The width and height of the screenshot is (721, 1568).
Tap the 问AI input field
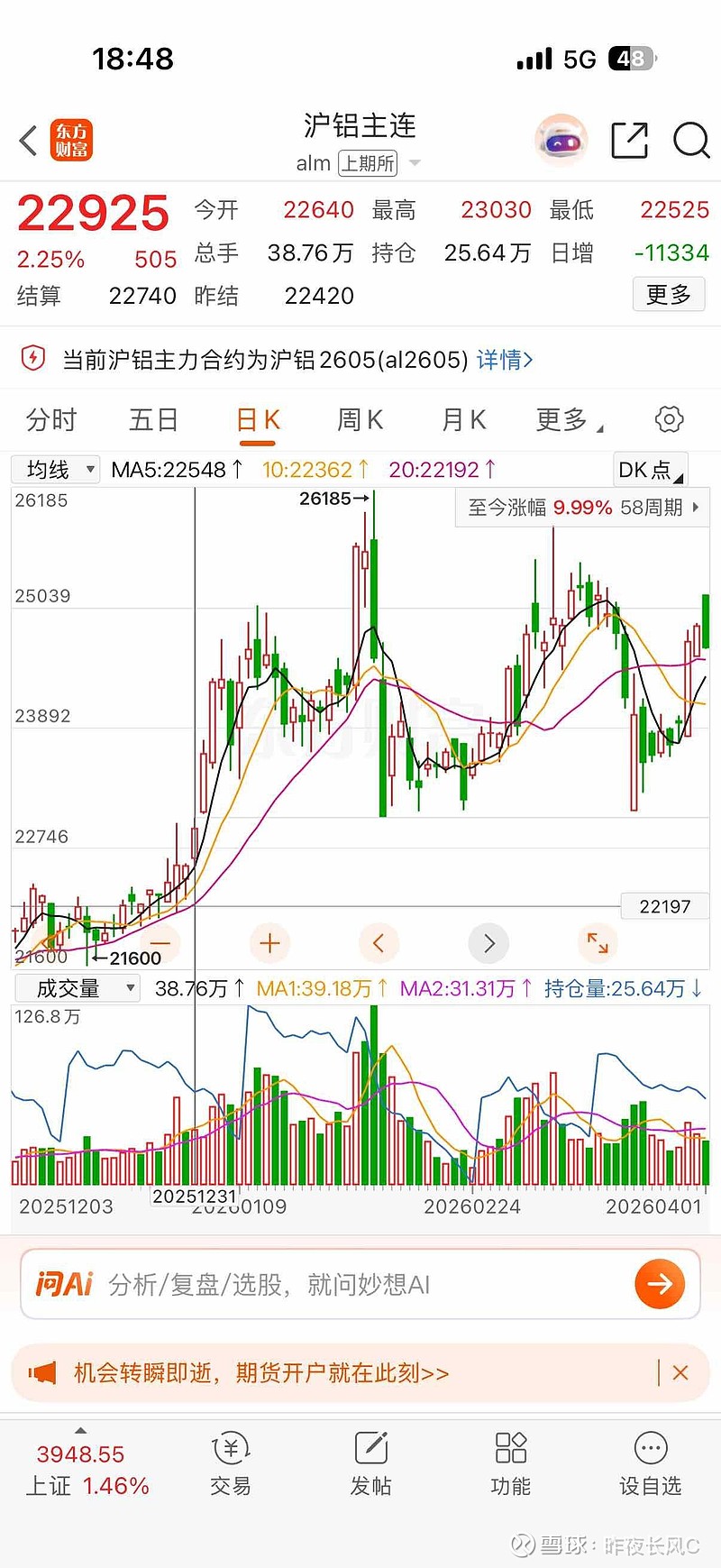tap(360, 1284)
